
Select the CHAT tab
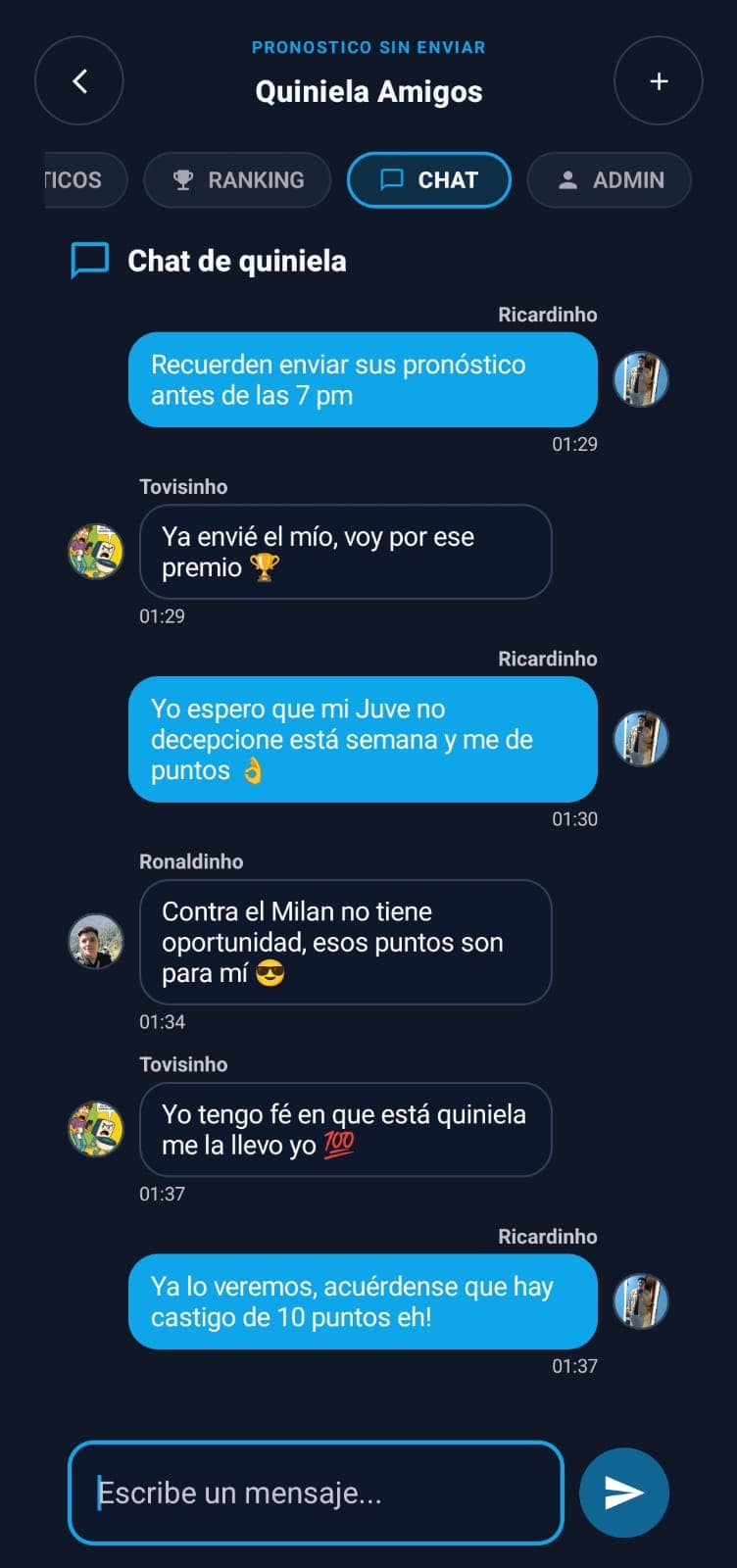click(428, 179)
